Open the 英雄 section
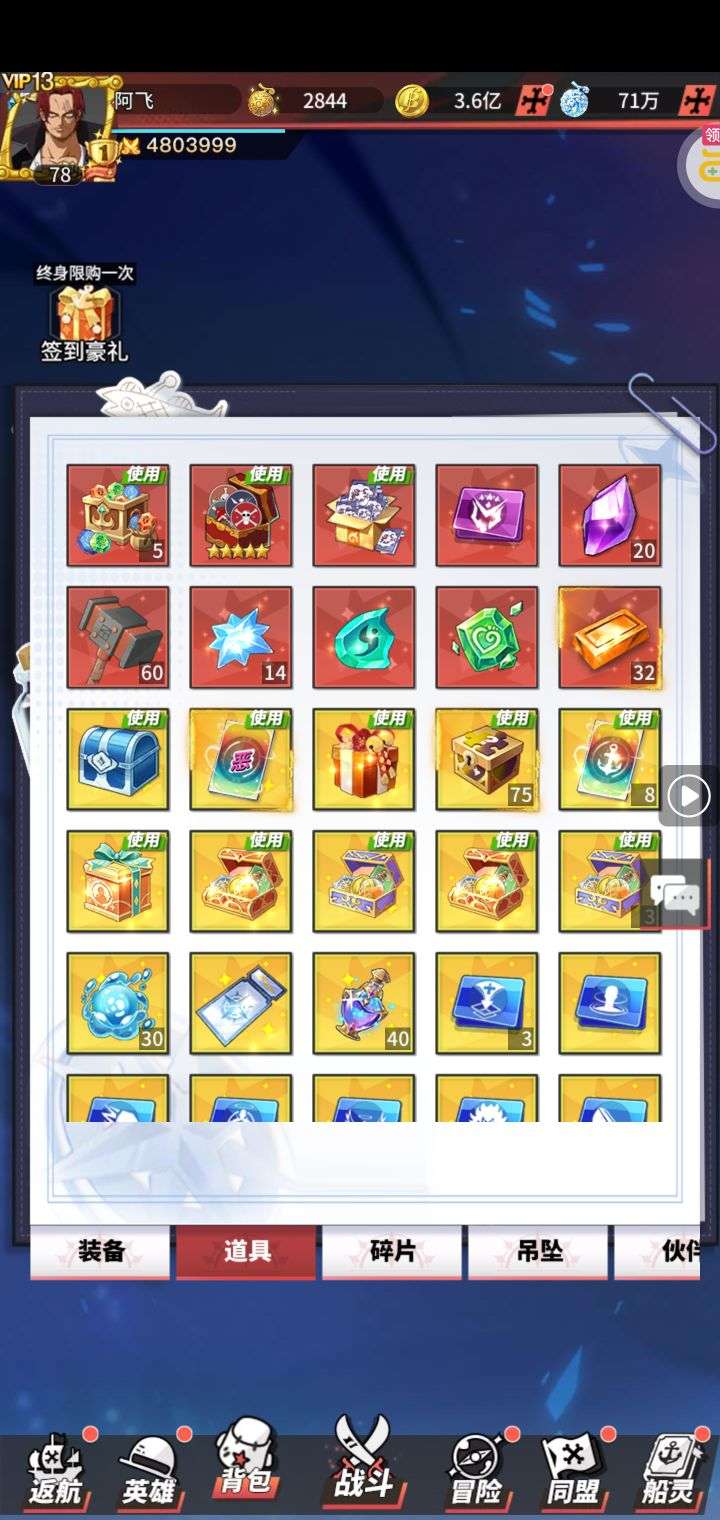The image size is (720, 1520). [x=150, y=1473]
